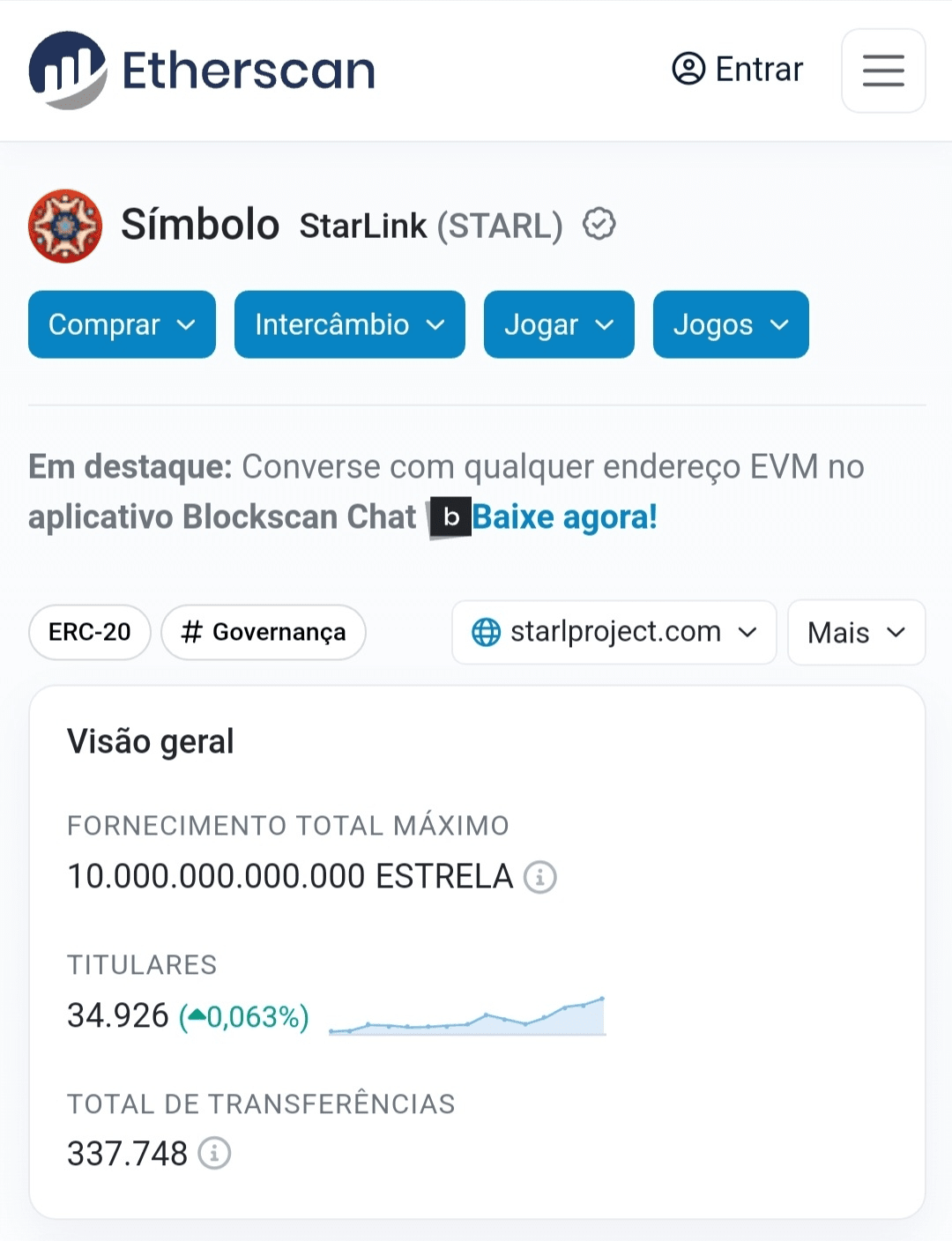The image size is (952, 1241).
Task: Open the Mais dropdown
Action: point(856,632)
